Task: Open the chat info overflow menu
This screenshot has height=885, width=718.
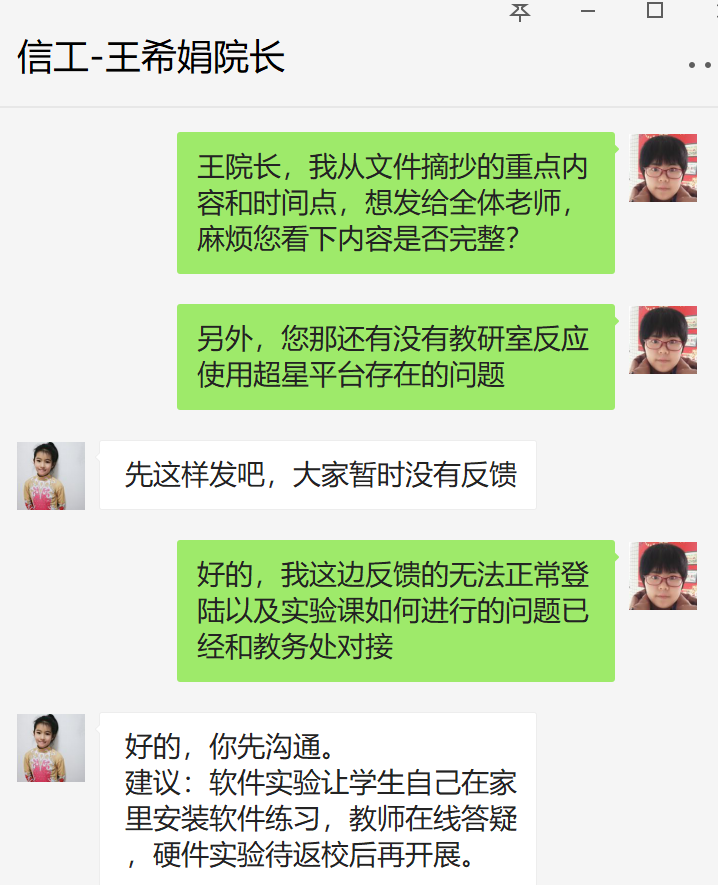Action: [700, 64]
